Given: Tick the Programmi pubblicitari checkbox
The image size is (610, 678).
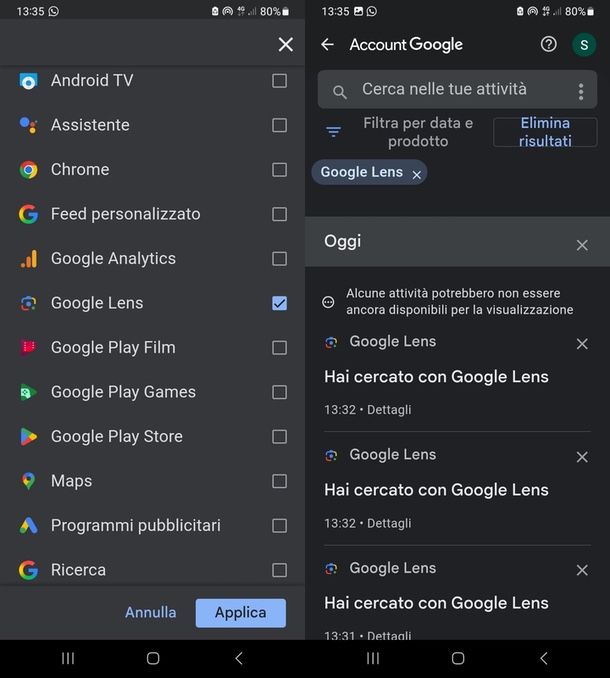Looking at the screenshot, I should point(279,526).
